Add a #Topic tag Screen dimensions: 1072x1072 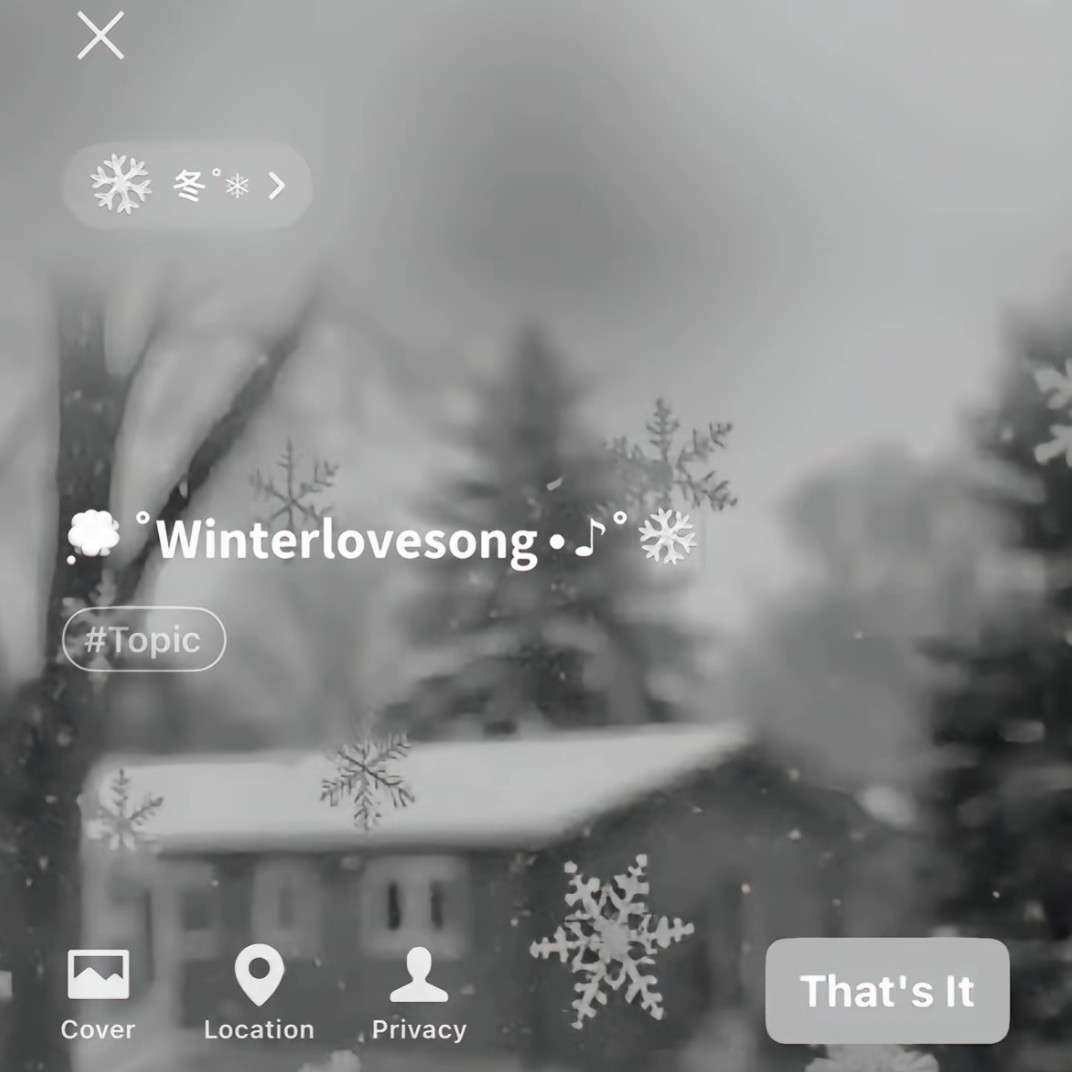144,640
